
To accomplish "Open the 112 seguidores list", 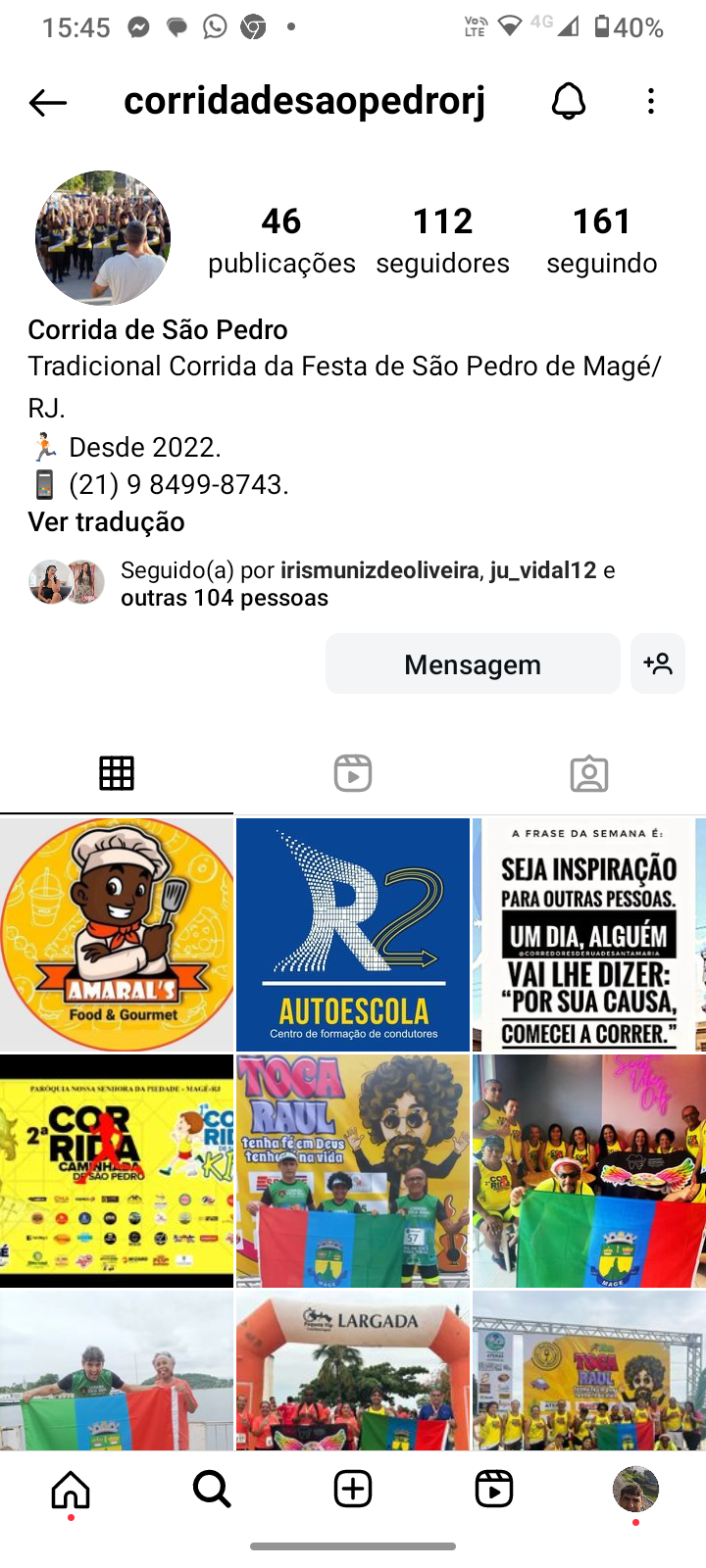I will pos(442,240).
